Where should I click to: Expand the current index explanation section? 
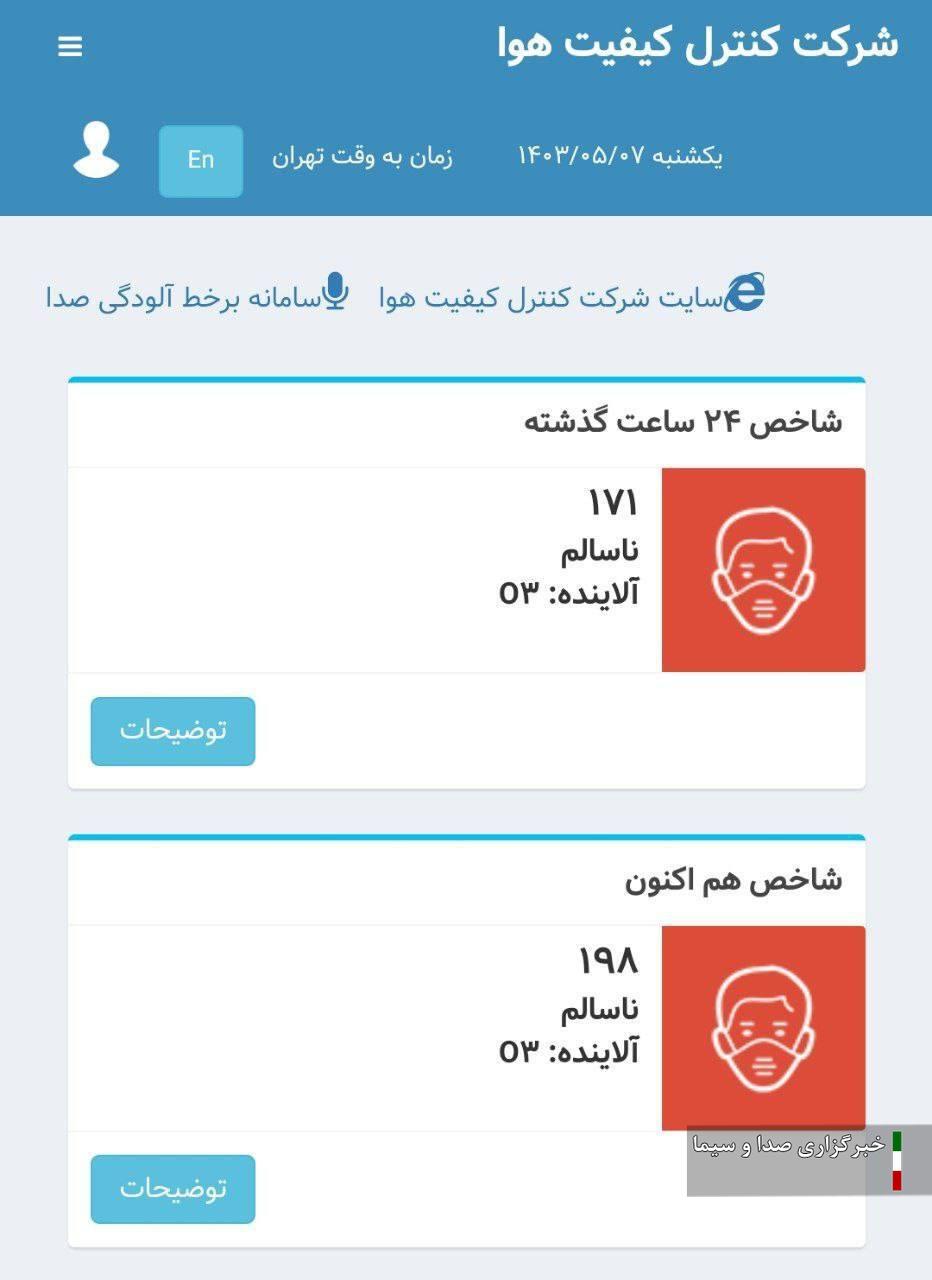click(172, 1188)
